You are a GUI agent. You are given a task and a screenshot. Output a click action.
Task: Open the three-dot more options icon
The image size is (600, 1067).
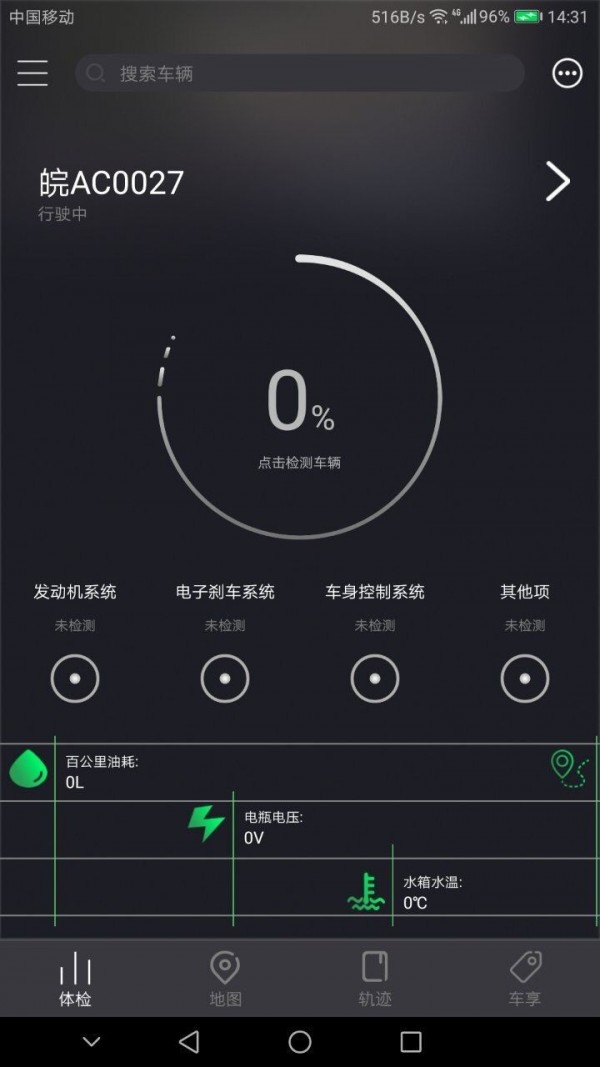(x=567, y=73)
